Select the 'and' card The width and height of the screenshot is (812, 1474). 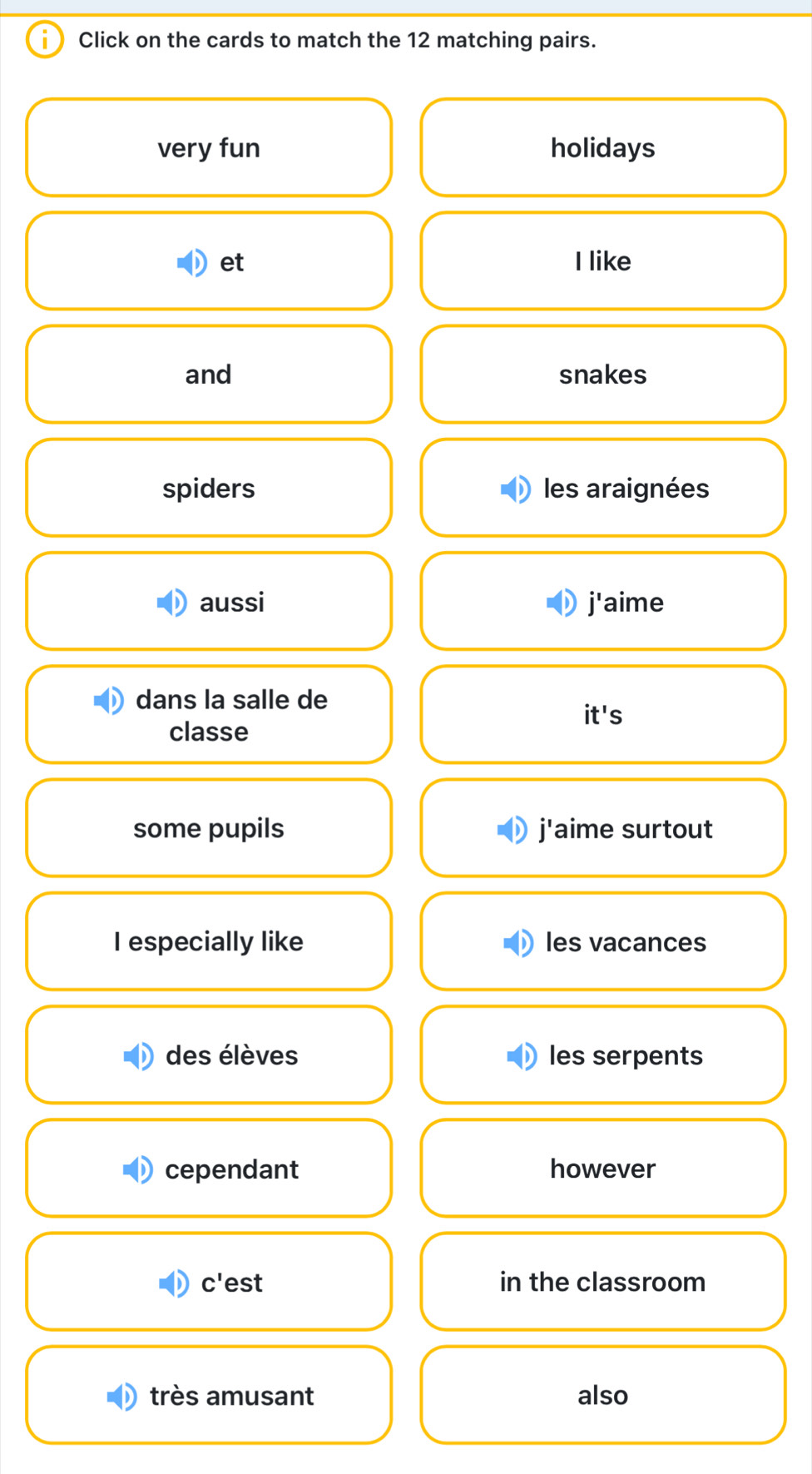click(x=209, y=375)
